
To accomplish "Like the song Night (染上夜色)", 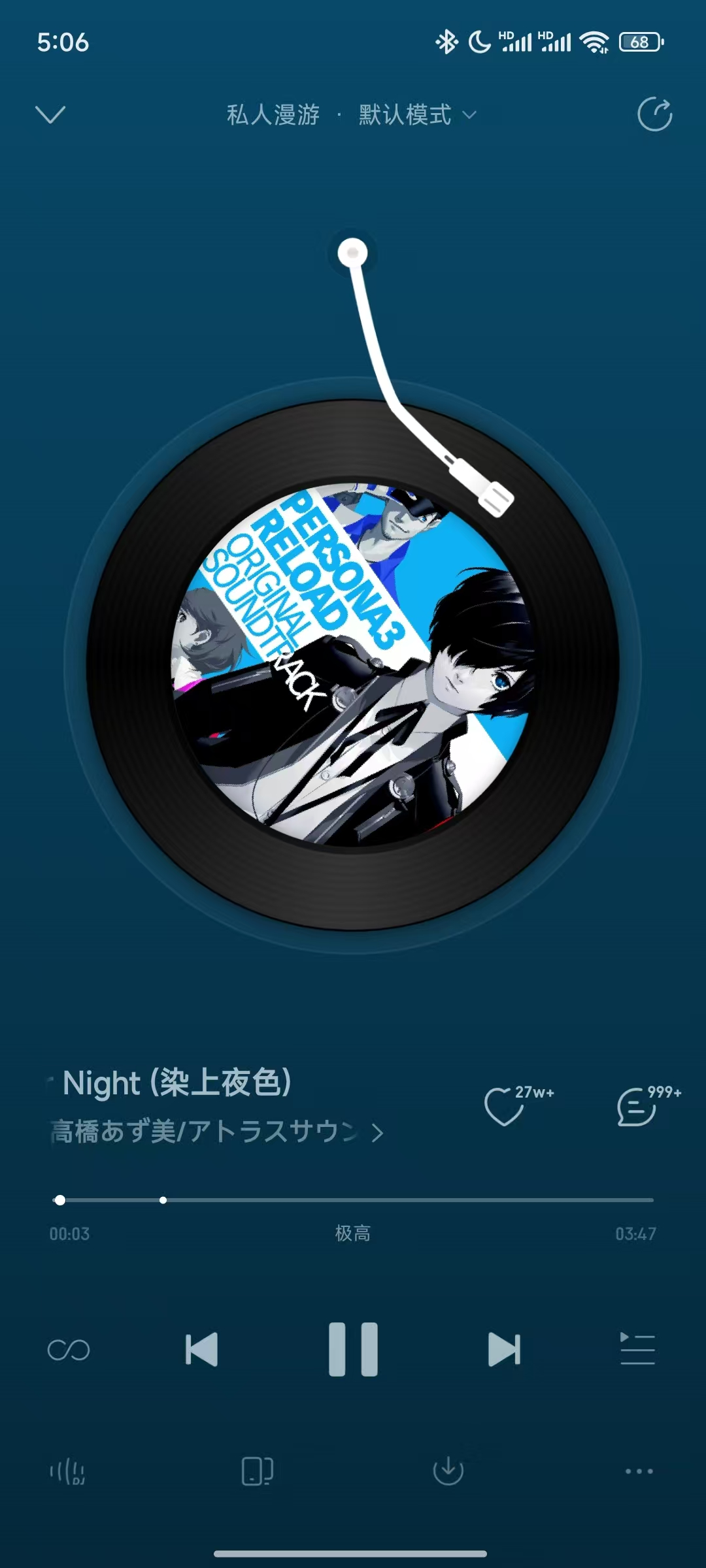I will [503, 1107].
